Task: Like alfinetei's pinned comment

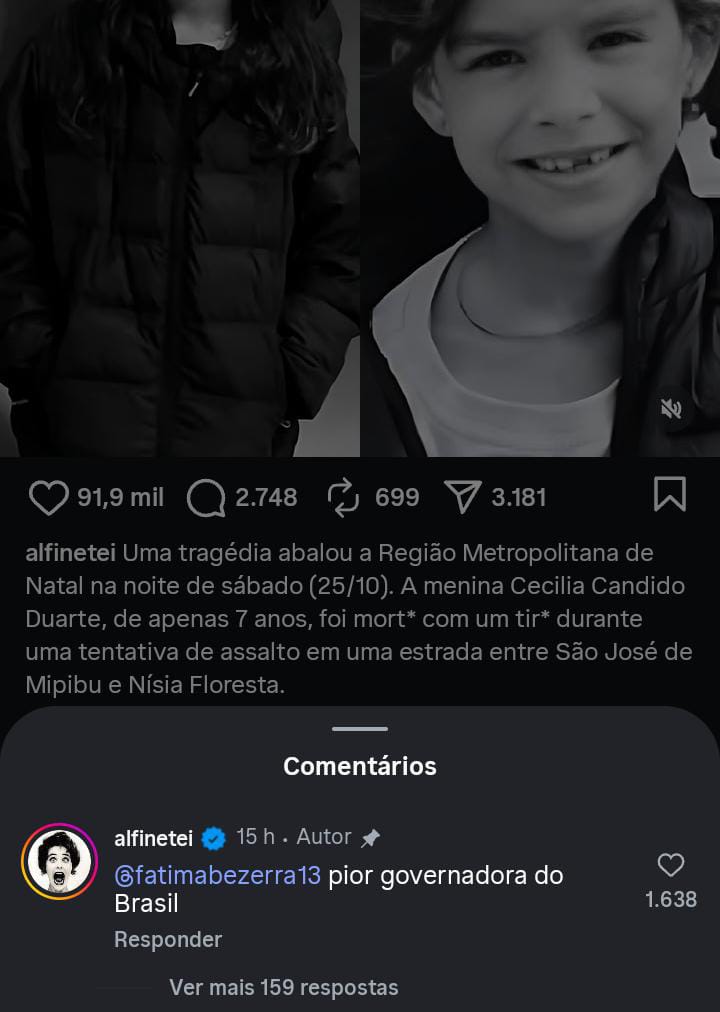Action: pyautogui.click(x=670, y=865)
